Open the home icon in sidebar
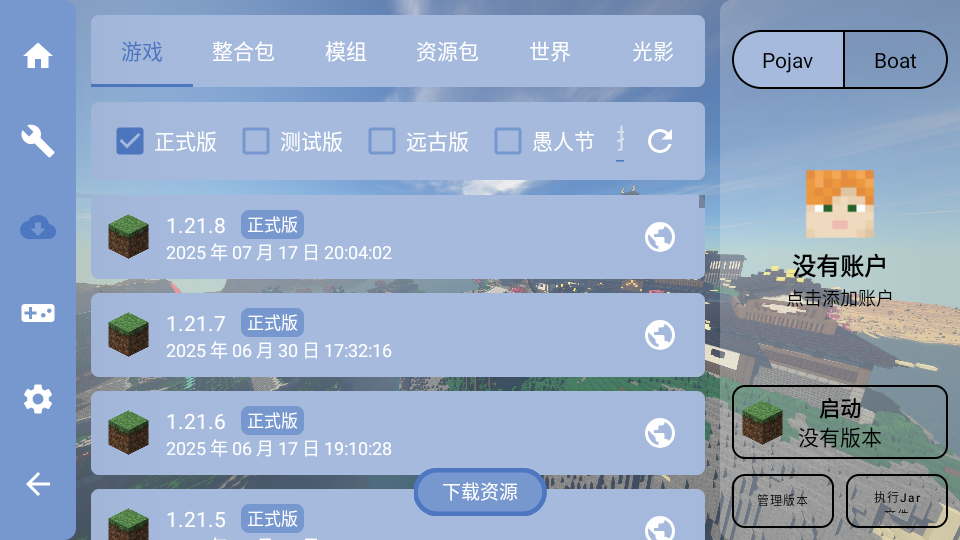 point(38,56)
